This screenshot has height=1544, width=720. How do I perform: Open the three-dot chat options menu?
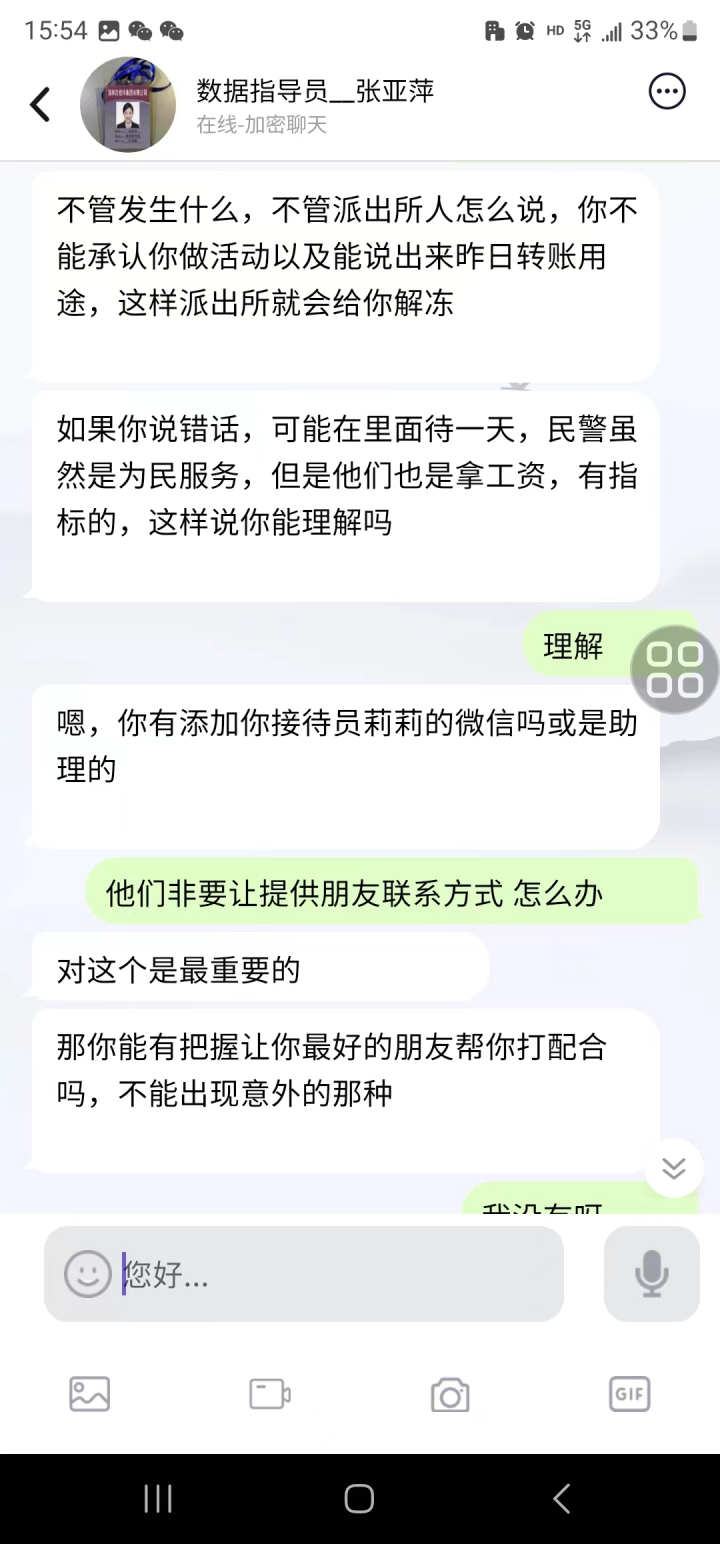tap(667, 92)
